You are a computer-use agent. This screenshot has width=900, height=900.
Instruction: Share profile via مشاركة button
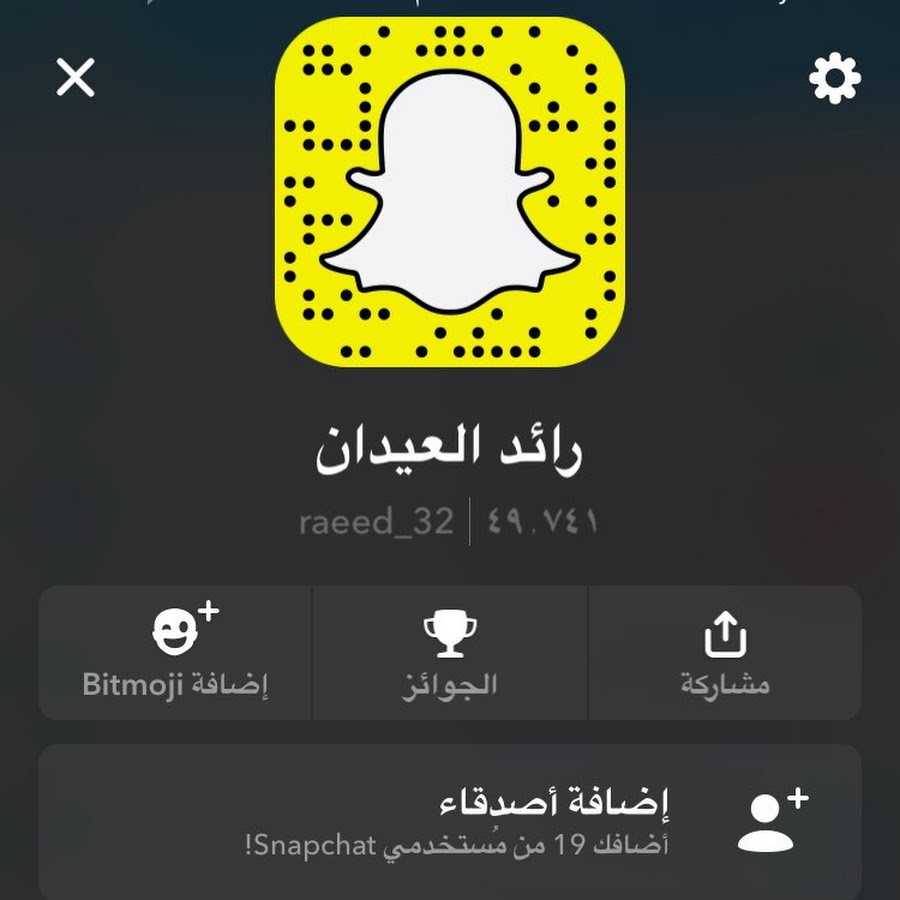(725, 652)
